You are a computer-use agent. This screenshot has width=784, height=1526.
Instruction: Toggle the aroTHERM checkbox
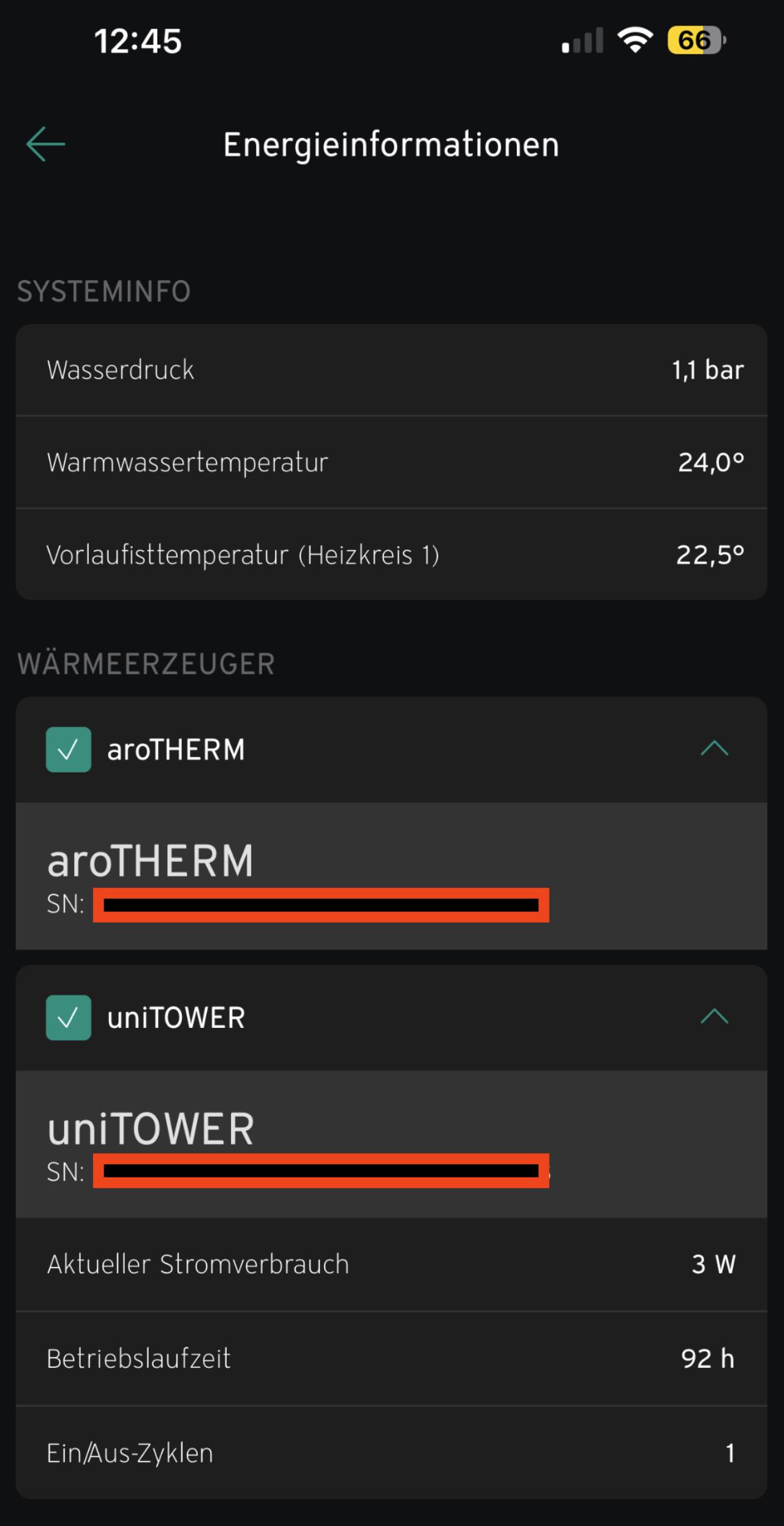69,749
